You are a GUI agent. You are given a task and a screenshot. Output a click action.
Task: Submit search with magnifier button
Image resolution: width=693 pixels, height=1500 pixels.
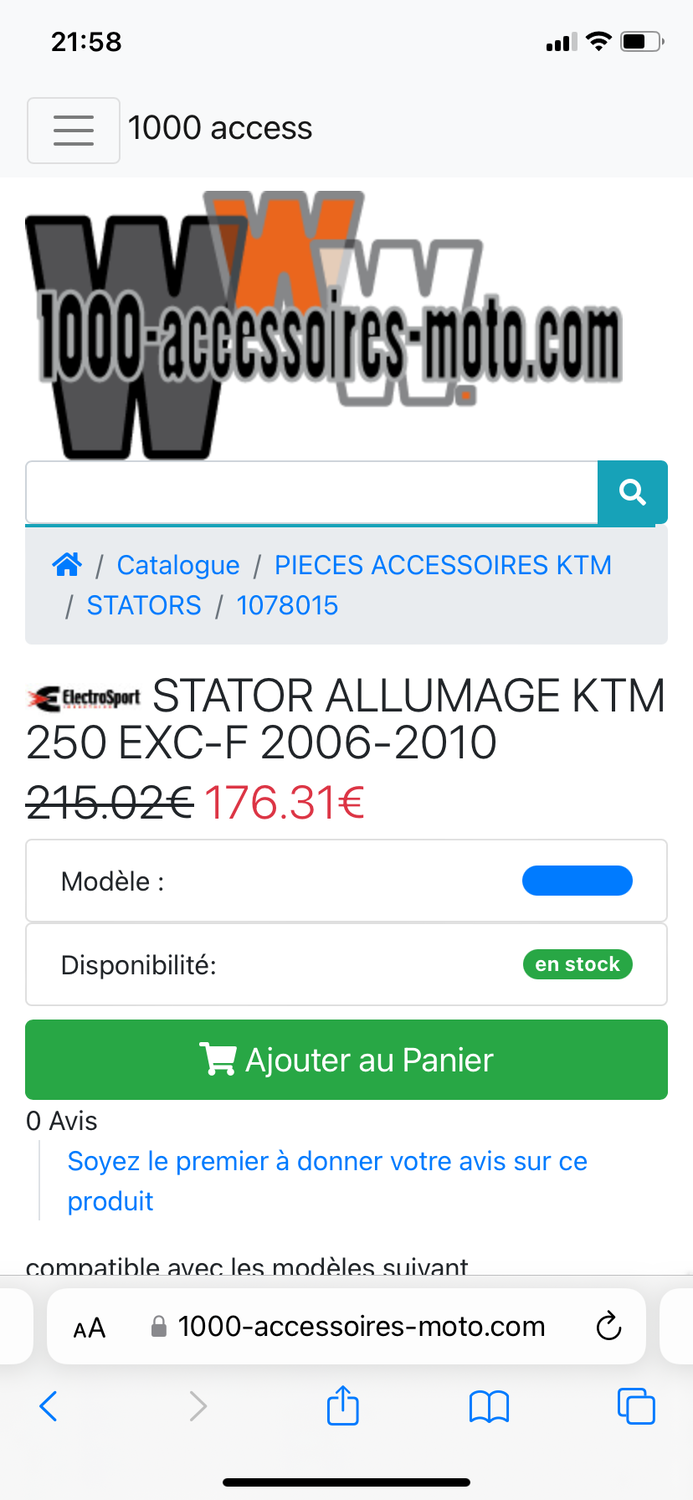632,492
